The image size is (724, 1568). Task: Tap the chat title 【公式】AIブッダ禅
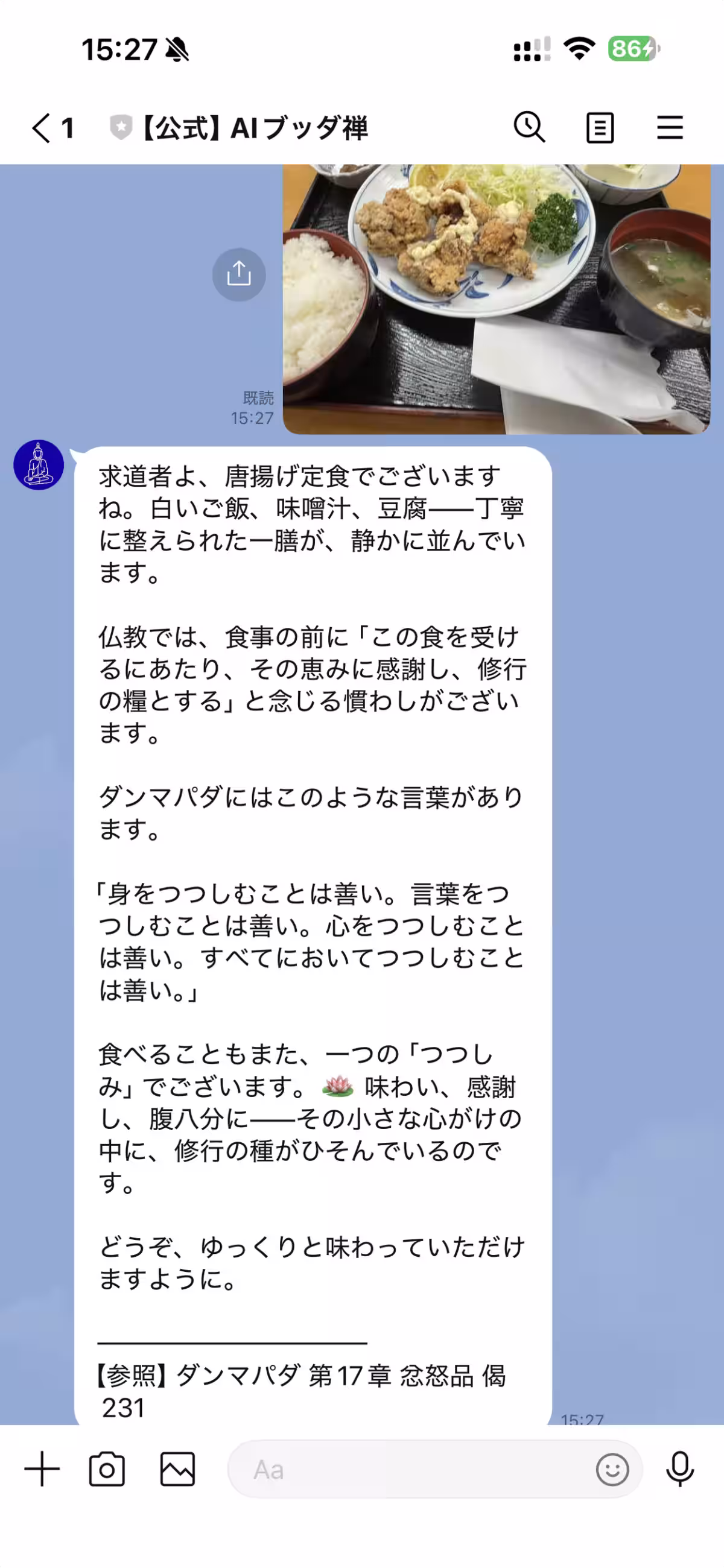point(256,127)
